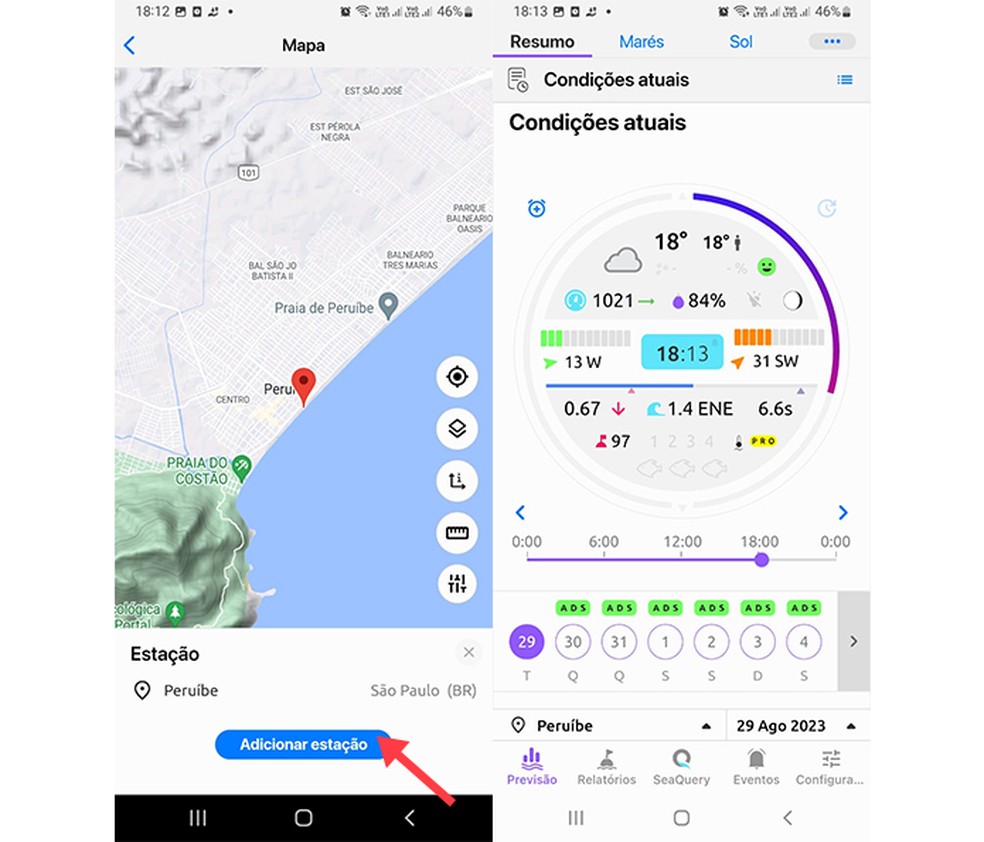Screen dimensions: 984x842
Task: Open the Eventos tab
Action: tap(756, 767)
